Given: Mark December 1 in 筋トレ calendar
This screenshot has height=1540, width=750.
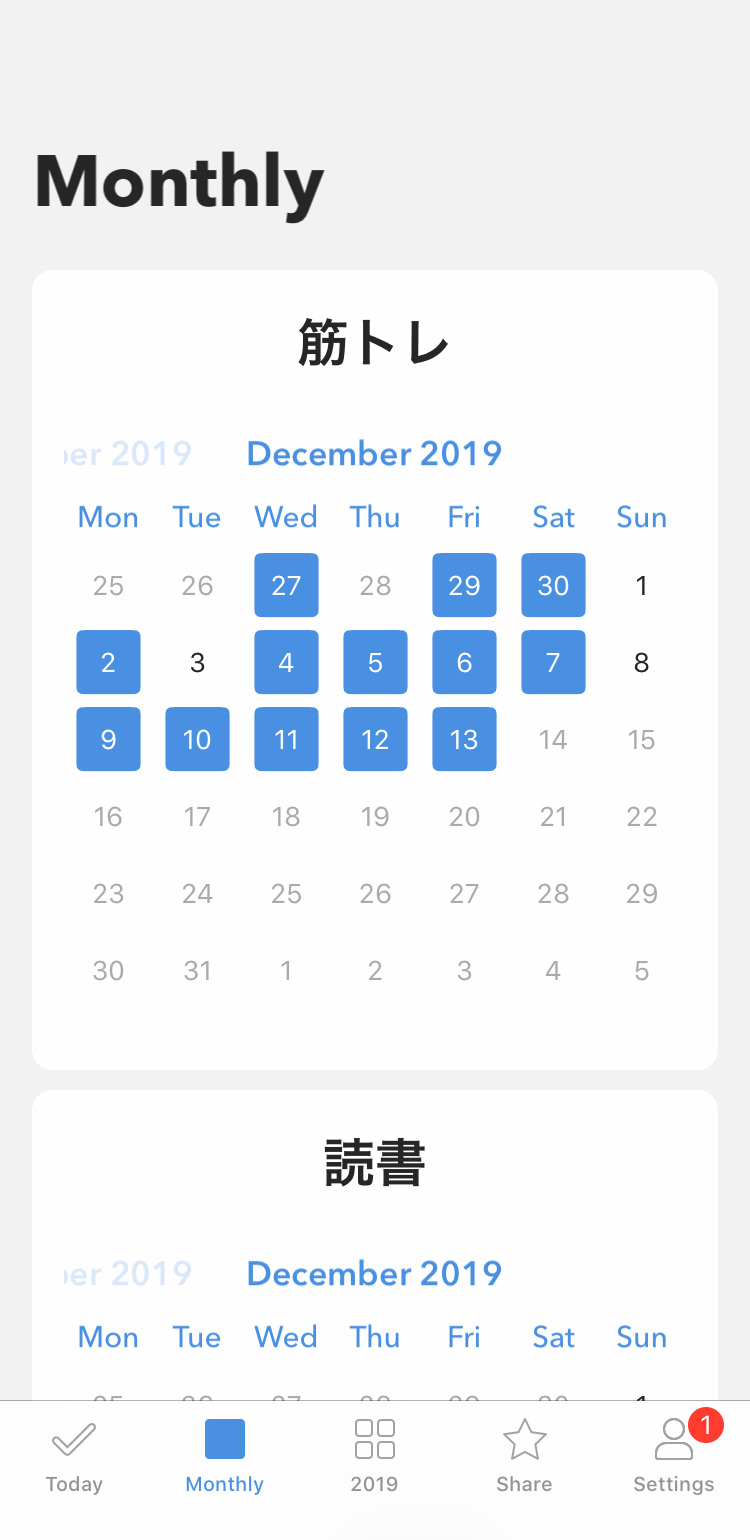Looking at the screenshot, I should pos(642,585).
